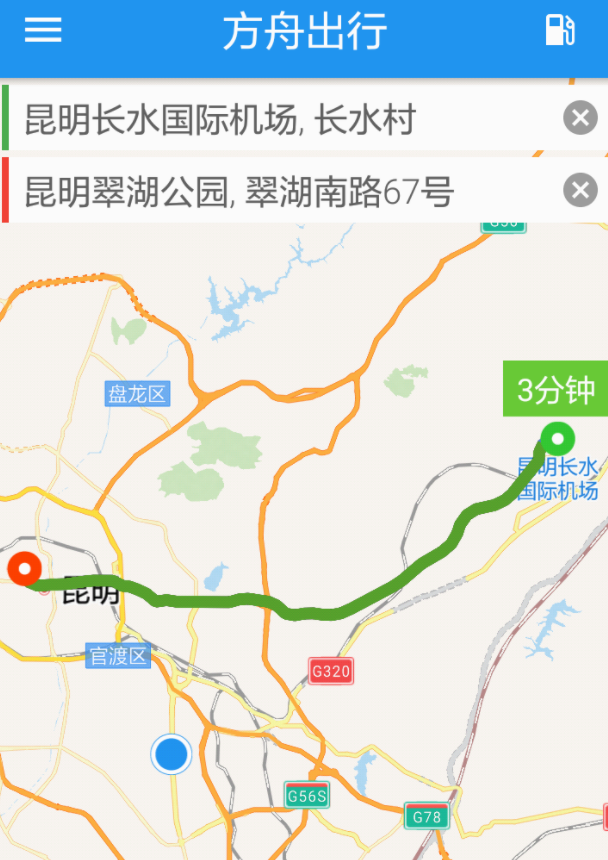
Task: Tap the green pickup marker at the airport
Action: coord(557,438)
